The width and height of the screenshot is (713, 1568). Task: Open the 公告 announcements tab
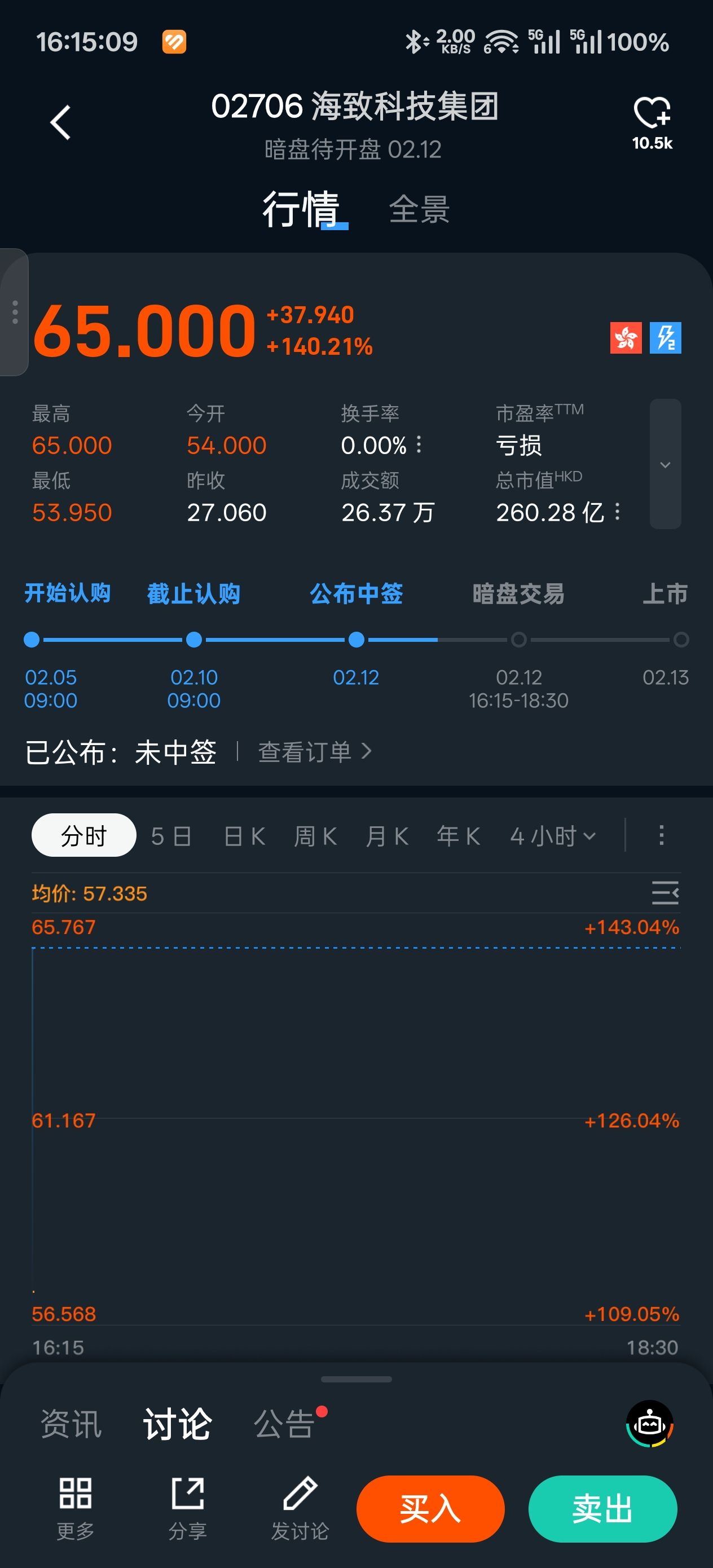coord(284,1424)
